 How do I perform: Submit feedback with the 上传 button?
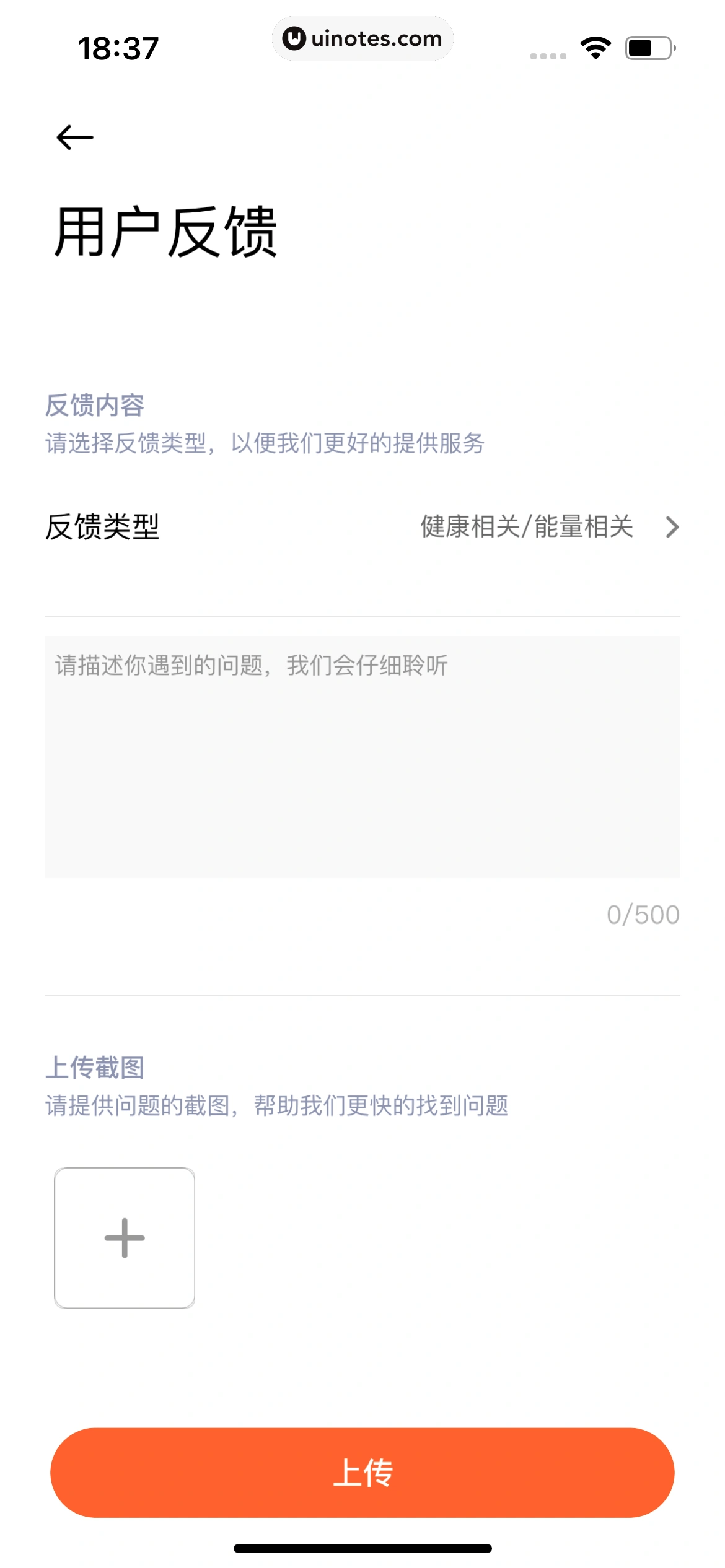click(x=362, y=1473)
